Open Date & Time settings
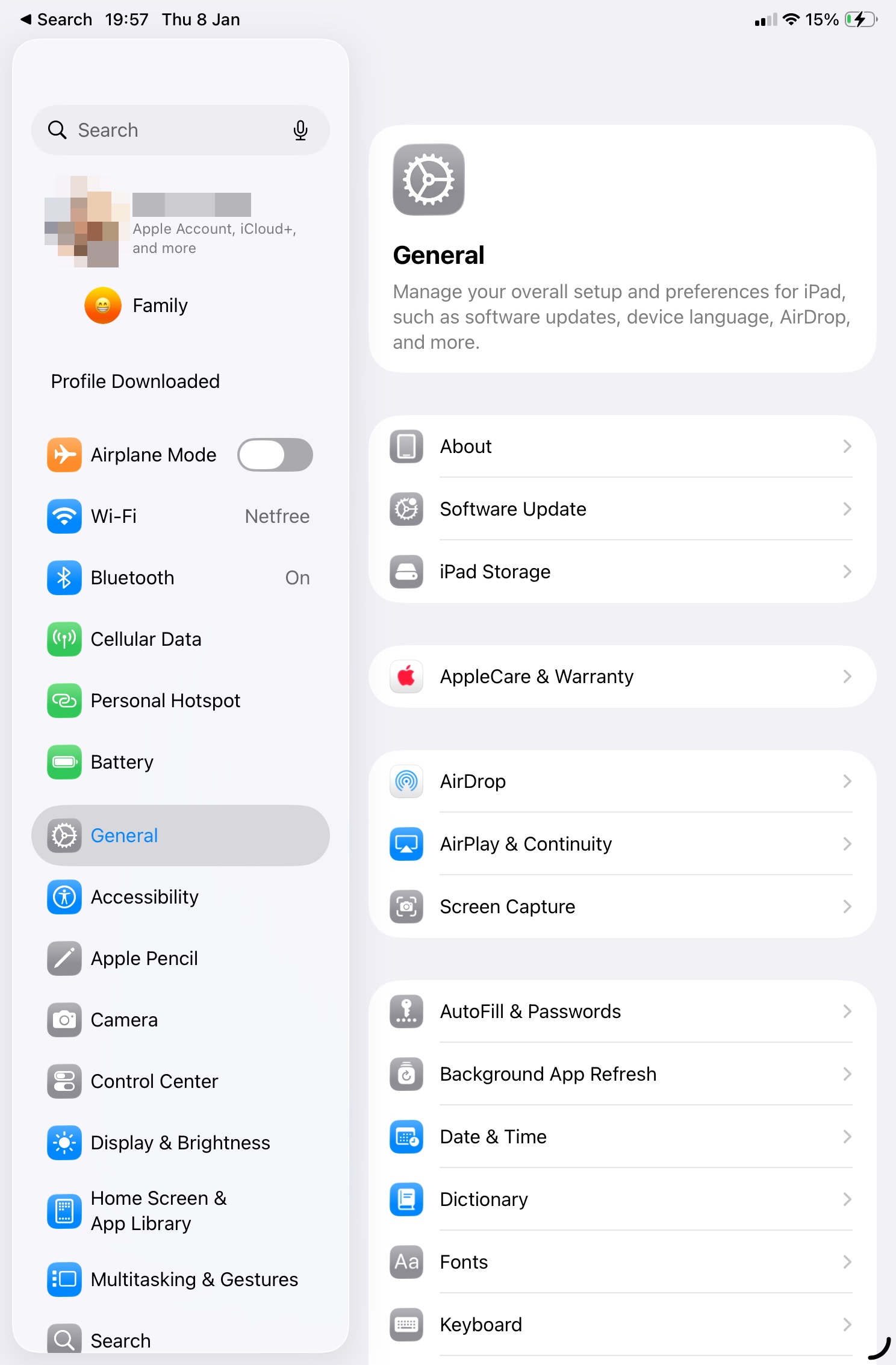This screenshot has height=1365, width=896. (x=621, y=1137)
